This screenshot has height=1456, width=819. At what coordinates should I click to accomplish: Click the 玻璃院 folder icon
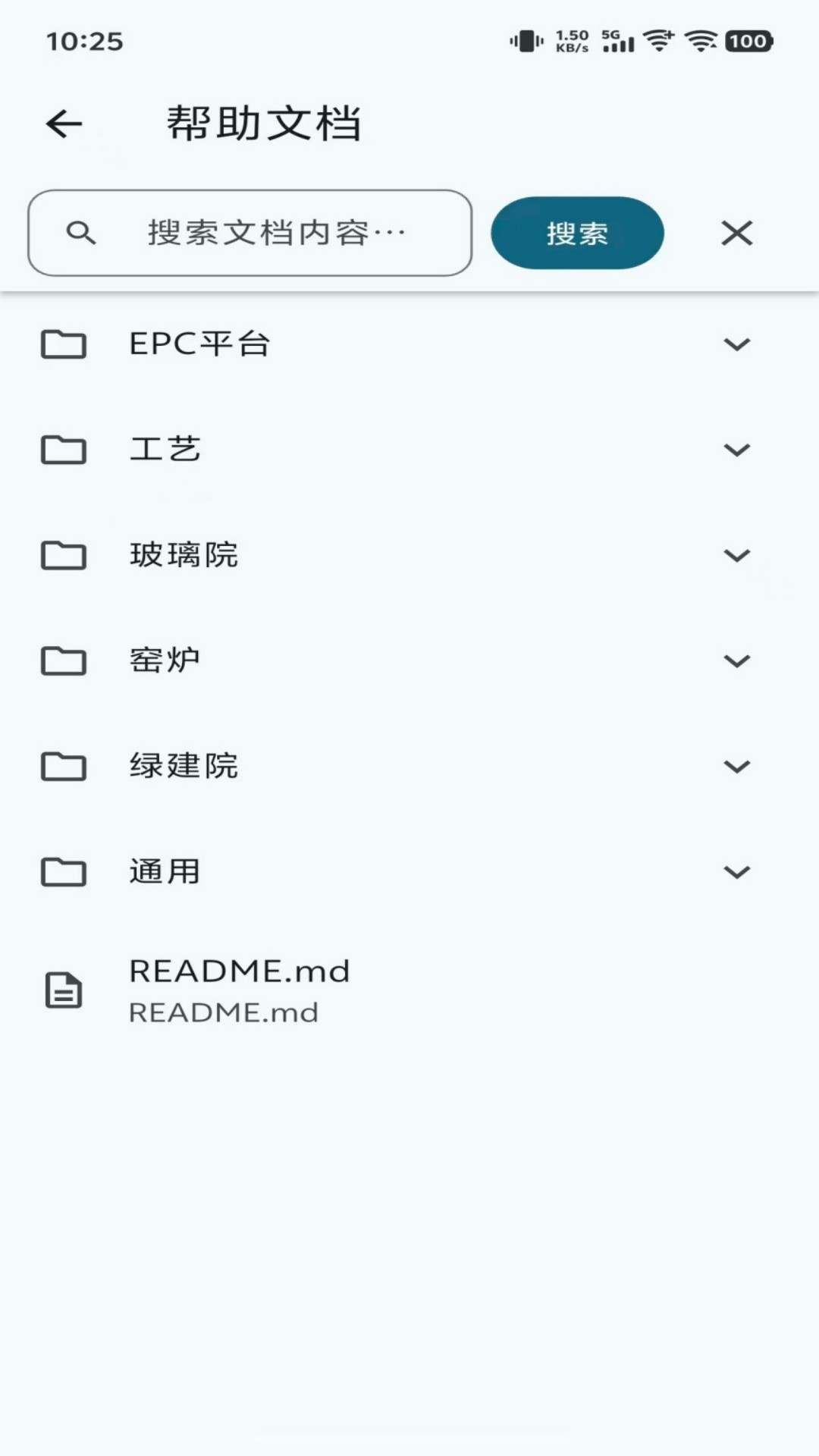click(x=65, y=556)
